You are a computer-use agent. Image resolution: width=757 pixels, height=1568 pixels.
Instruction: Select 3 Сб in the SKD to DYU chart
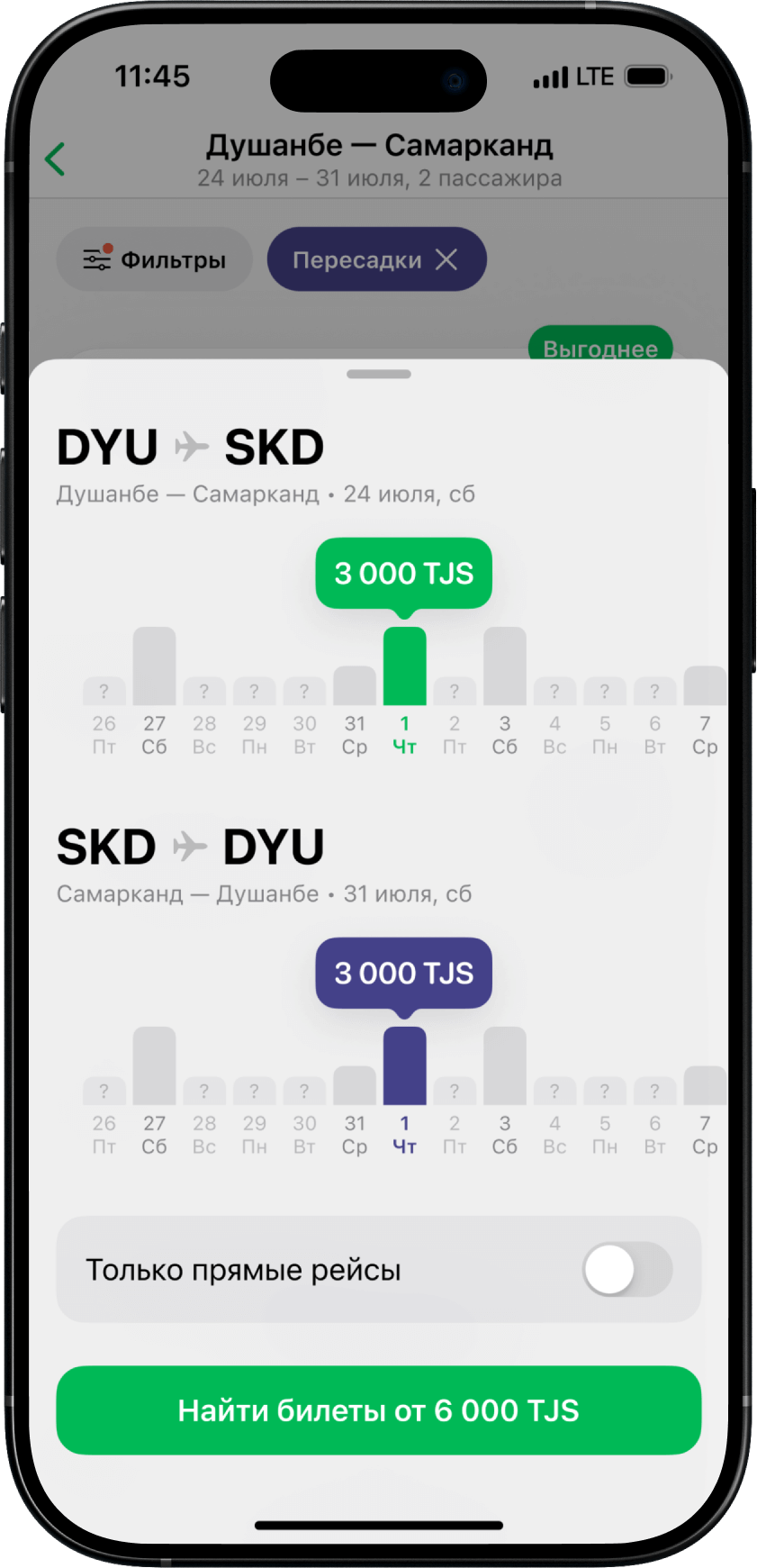(x=505, y=1092)
